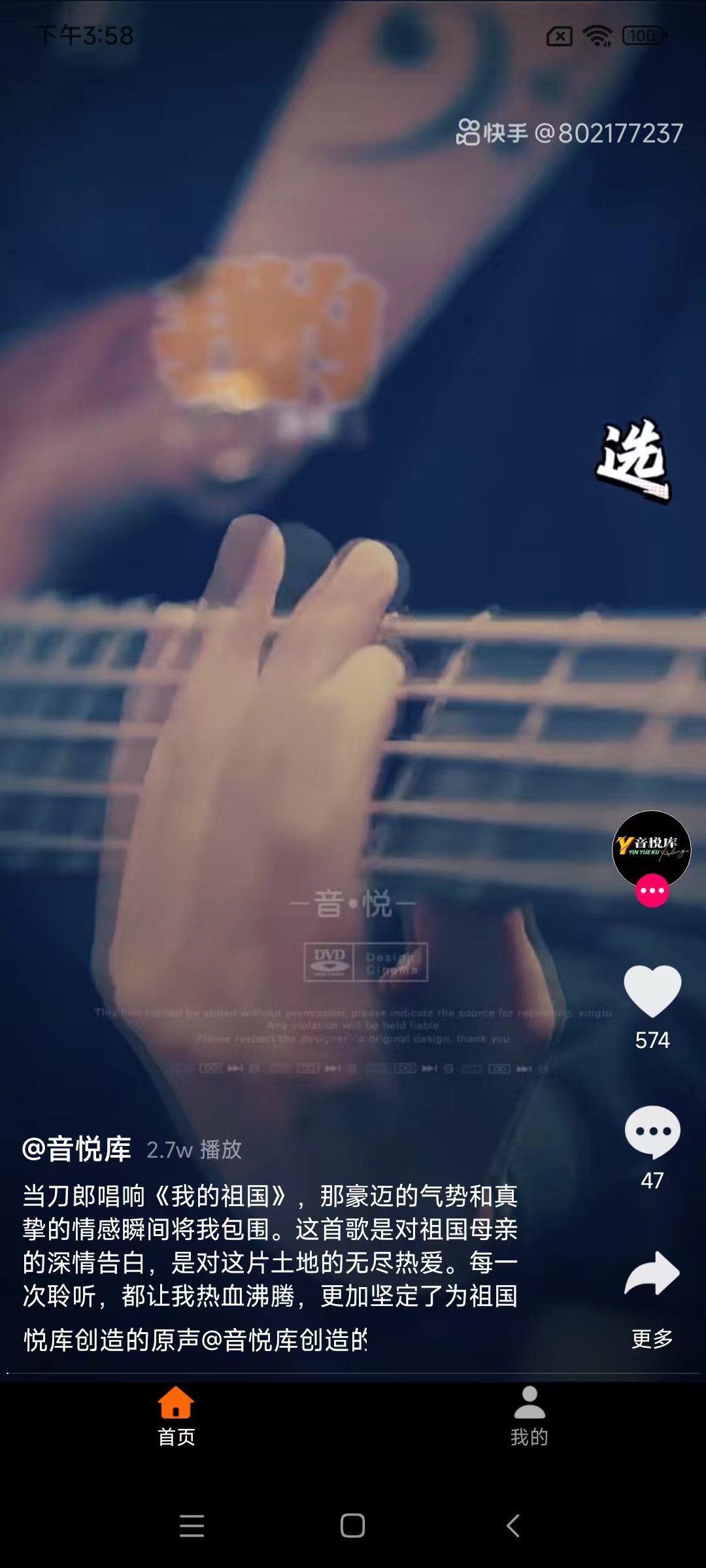Tap the 更多 share arrow
This screenshot has width=706, height=1568.
652,1274
